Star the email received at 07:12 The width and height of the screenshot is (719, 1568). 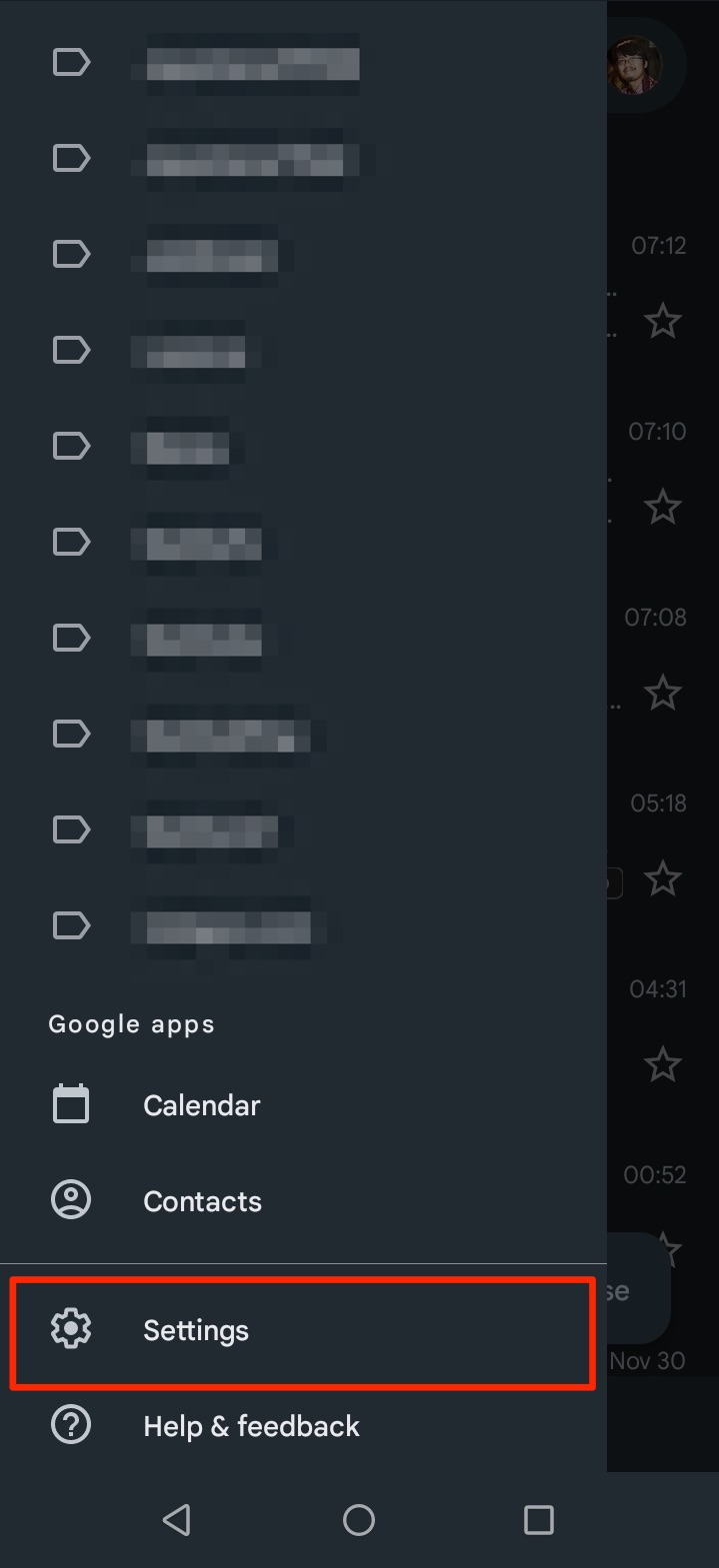tap(662, 322)
